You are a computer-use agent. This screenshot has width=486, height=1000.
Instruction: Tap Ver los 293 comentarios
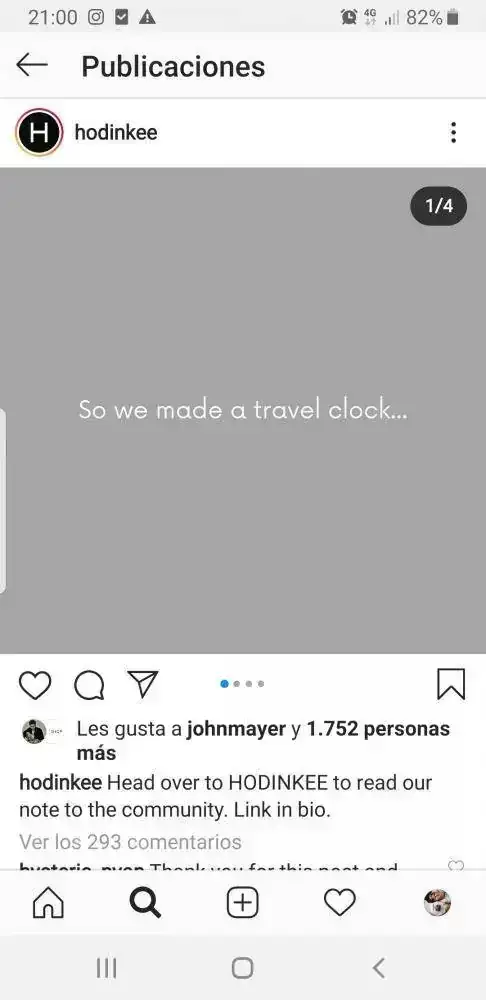tap(131, 842)
